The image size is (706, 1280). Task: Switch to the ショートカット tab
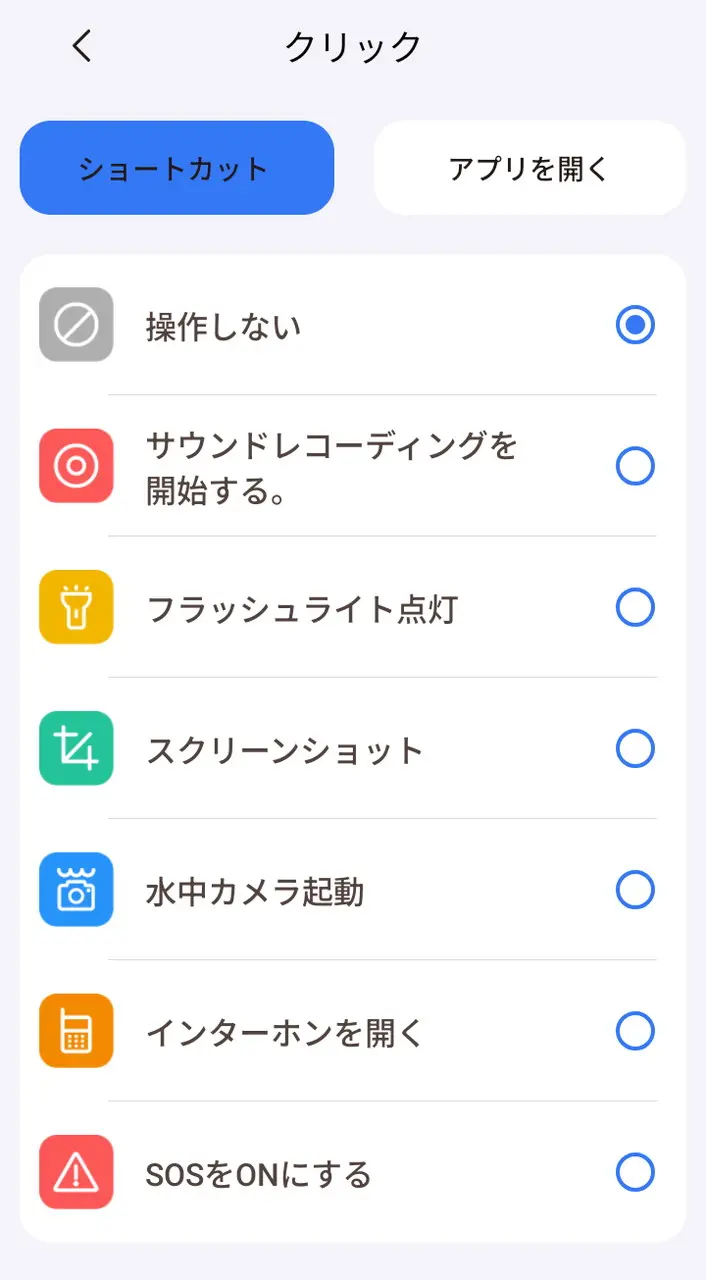[x=177, y=168]
